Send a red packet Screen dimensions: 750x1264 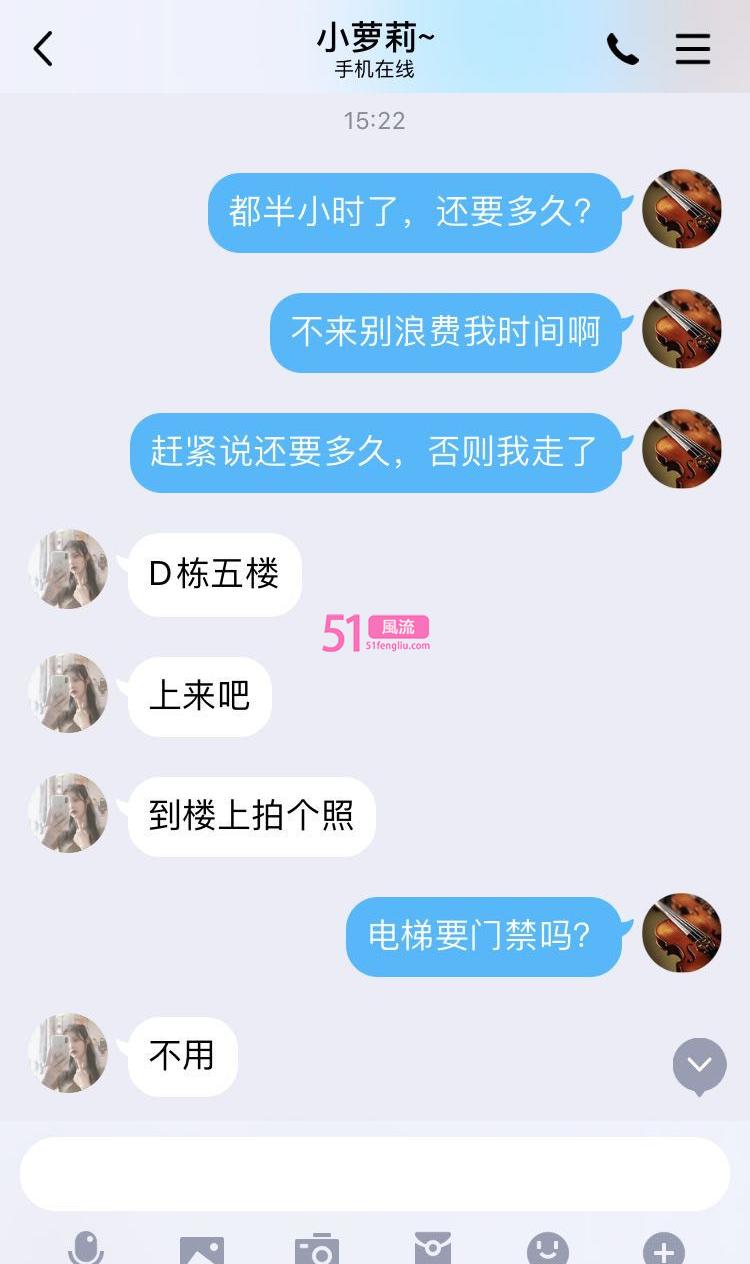(x=433, y=1248)
